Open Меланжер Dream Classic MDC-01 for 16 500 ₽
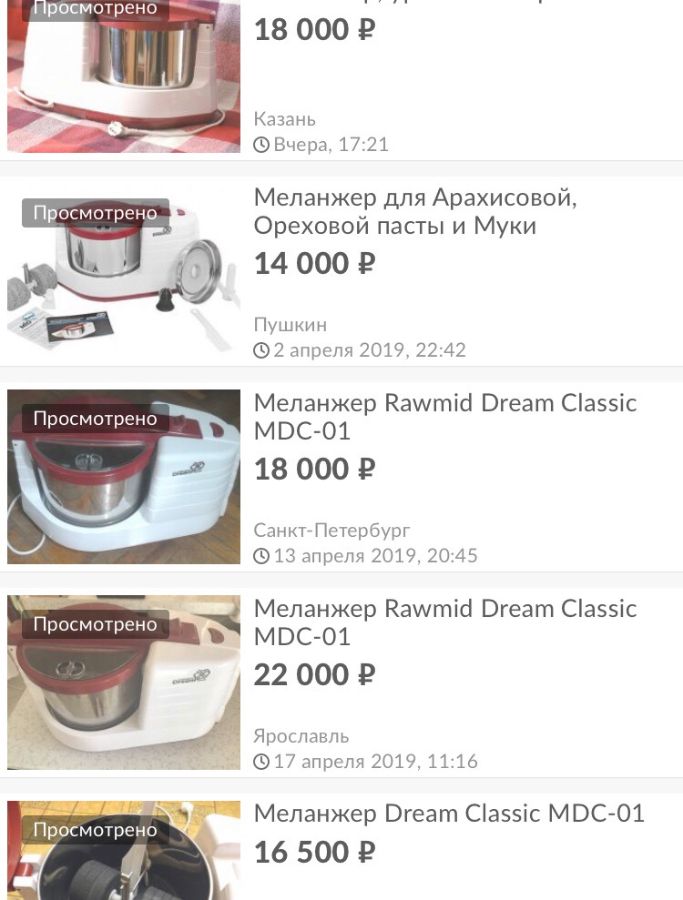 click(448, 814)
